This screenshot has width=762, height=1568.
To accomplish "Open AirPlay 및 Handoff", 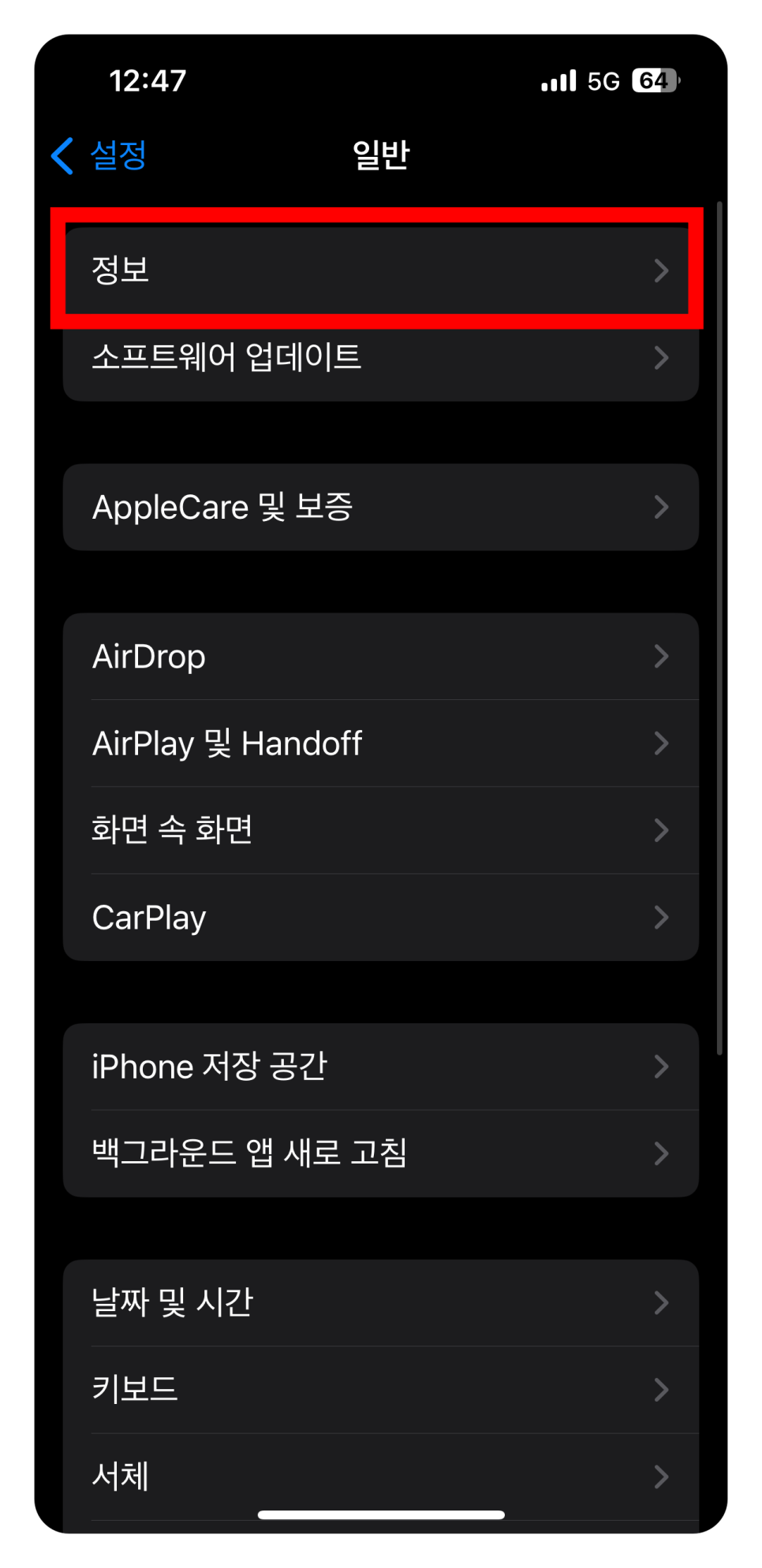I will pos(380,743).
